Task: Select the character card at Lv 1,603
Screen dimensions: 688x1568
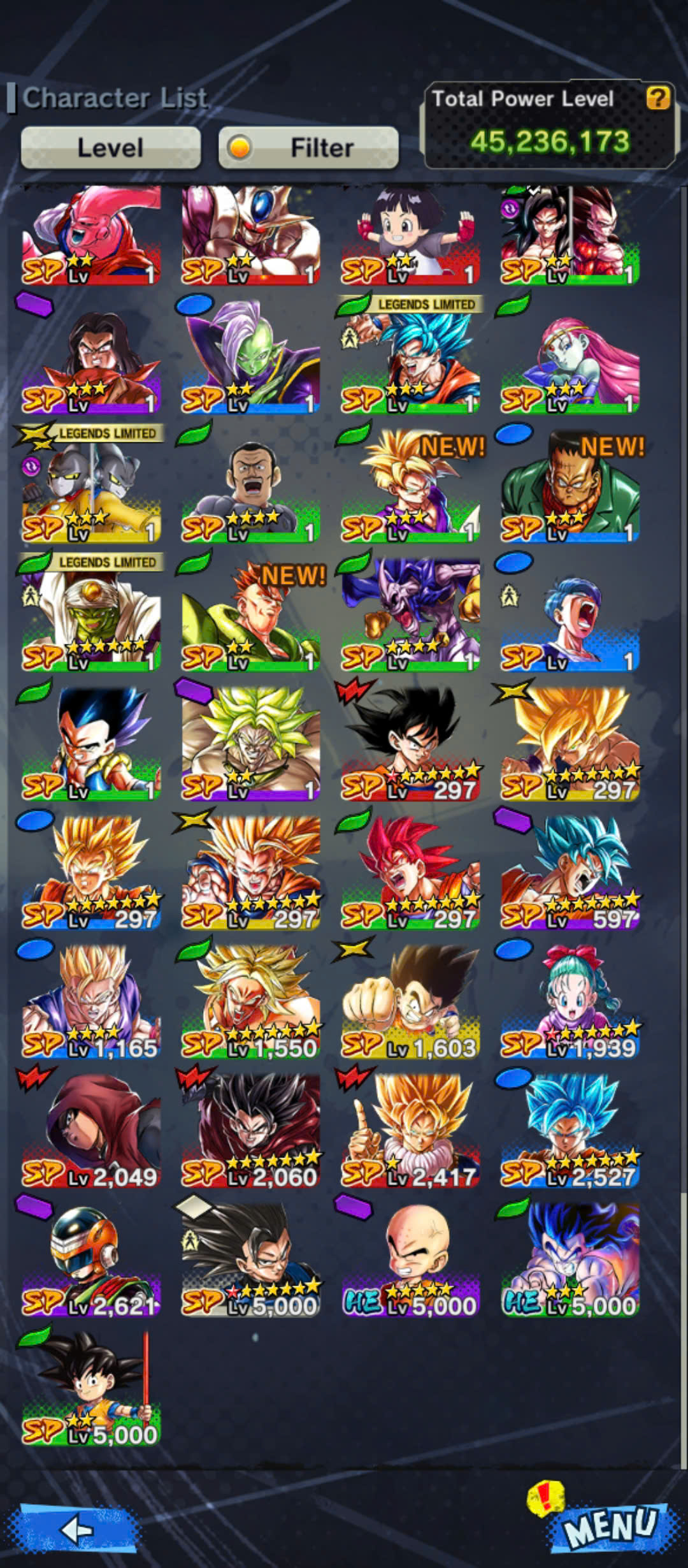Action: click(410, 1001)
